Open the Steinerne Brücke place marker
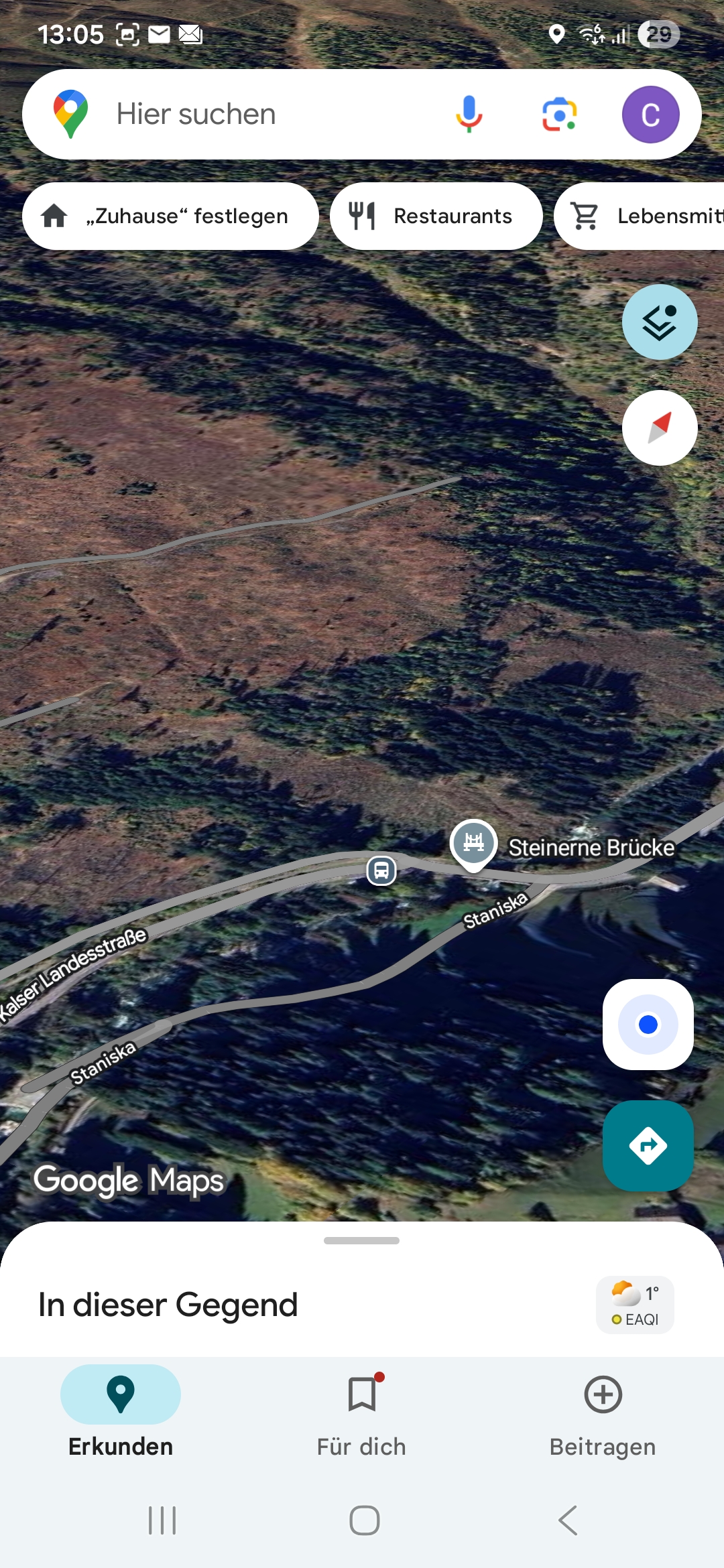The height and width of the screenshot is (1568, 724). point(473,843)
